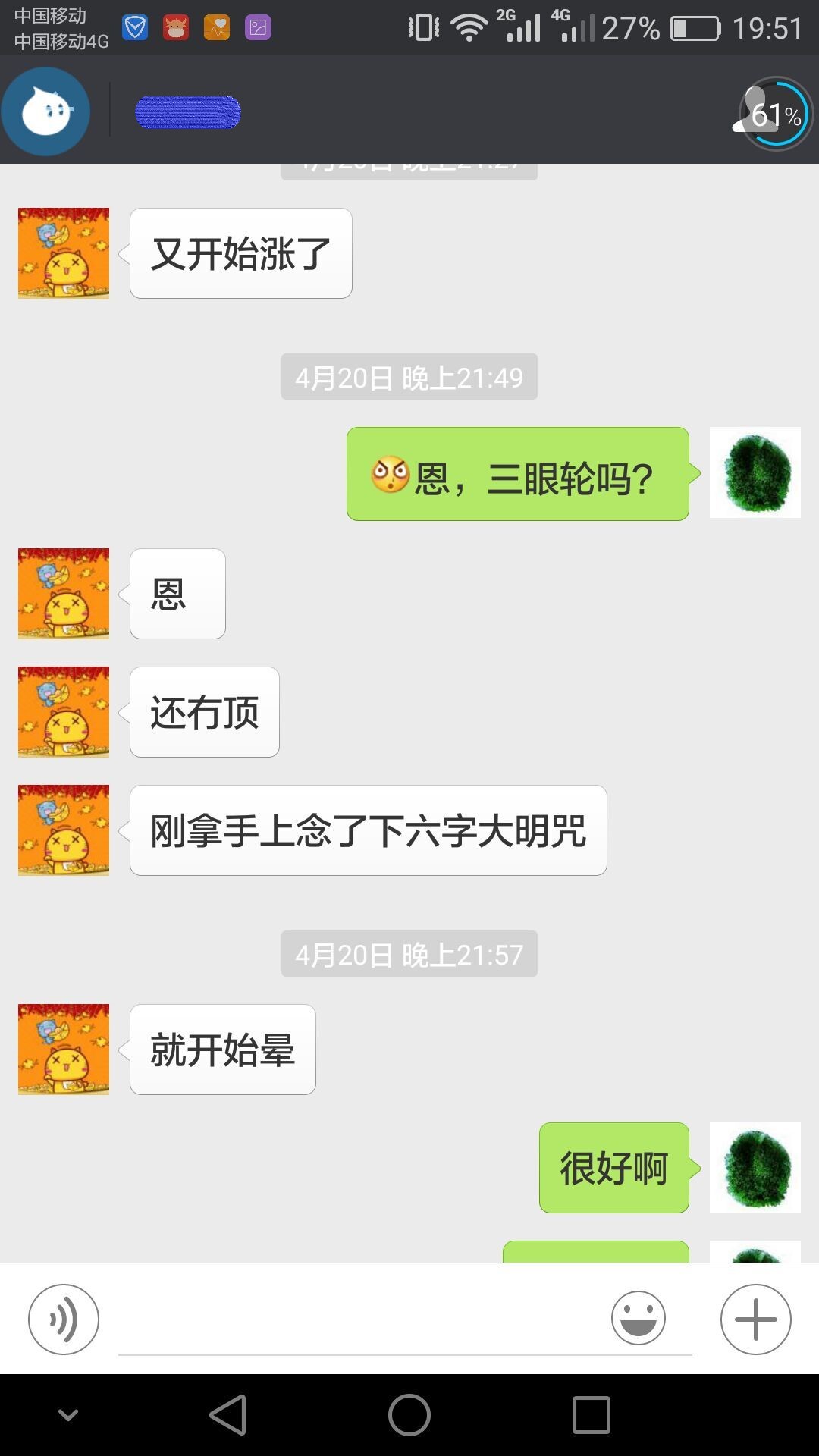The image size is (819, 1456).
Task: Tap the blue app icon in the header
Action: point(45,111)
